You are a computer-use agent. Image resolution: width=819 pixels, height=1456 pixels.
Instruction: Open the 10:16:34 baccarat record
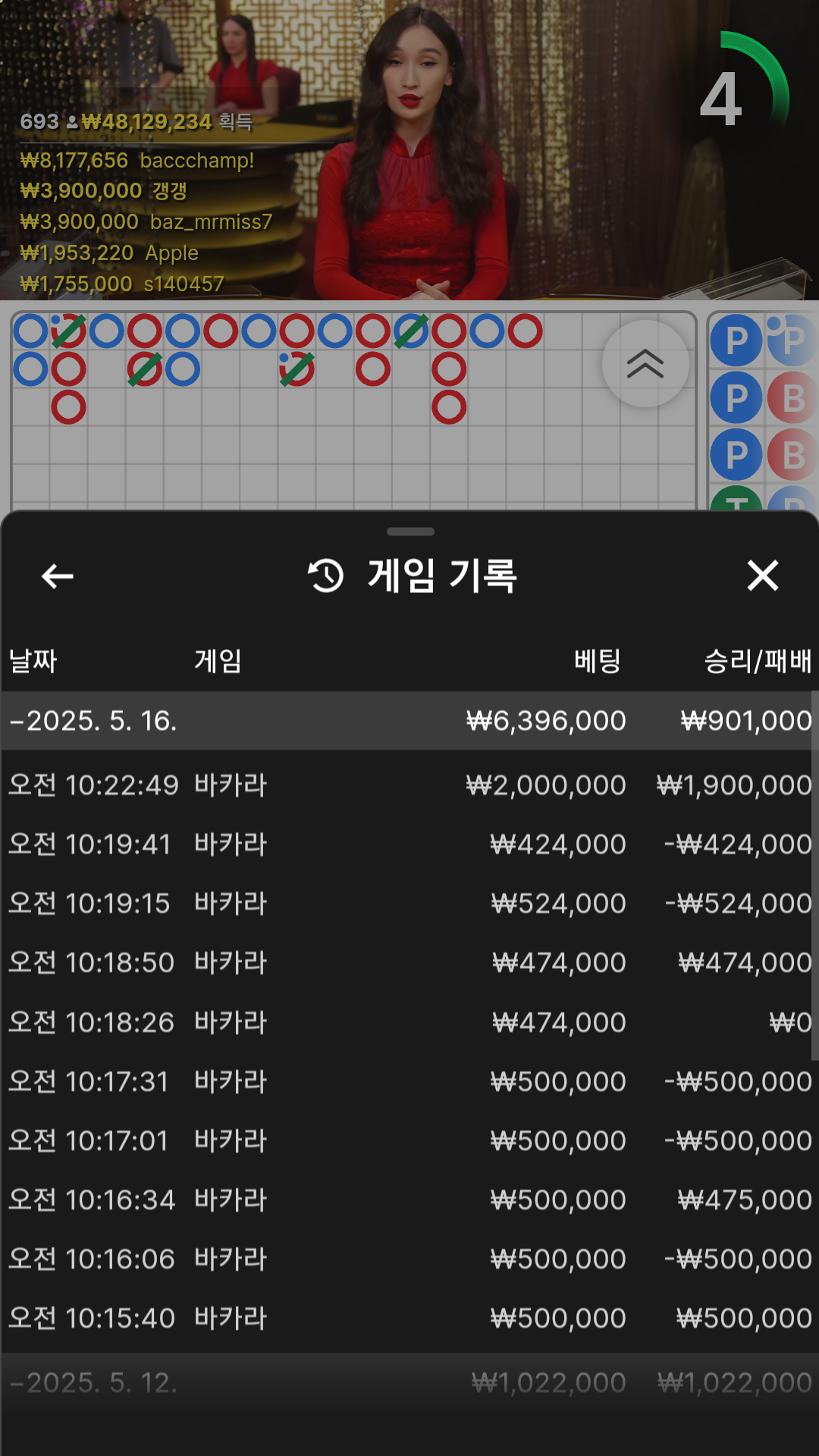pos(409,1200)
